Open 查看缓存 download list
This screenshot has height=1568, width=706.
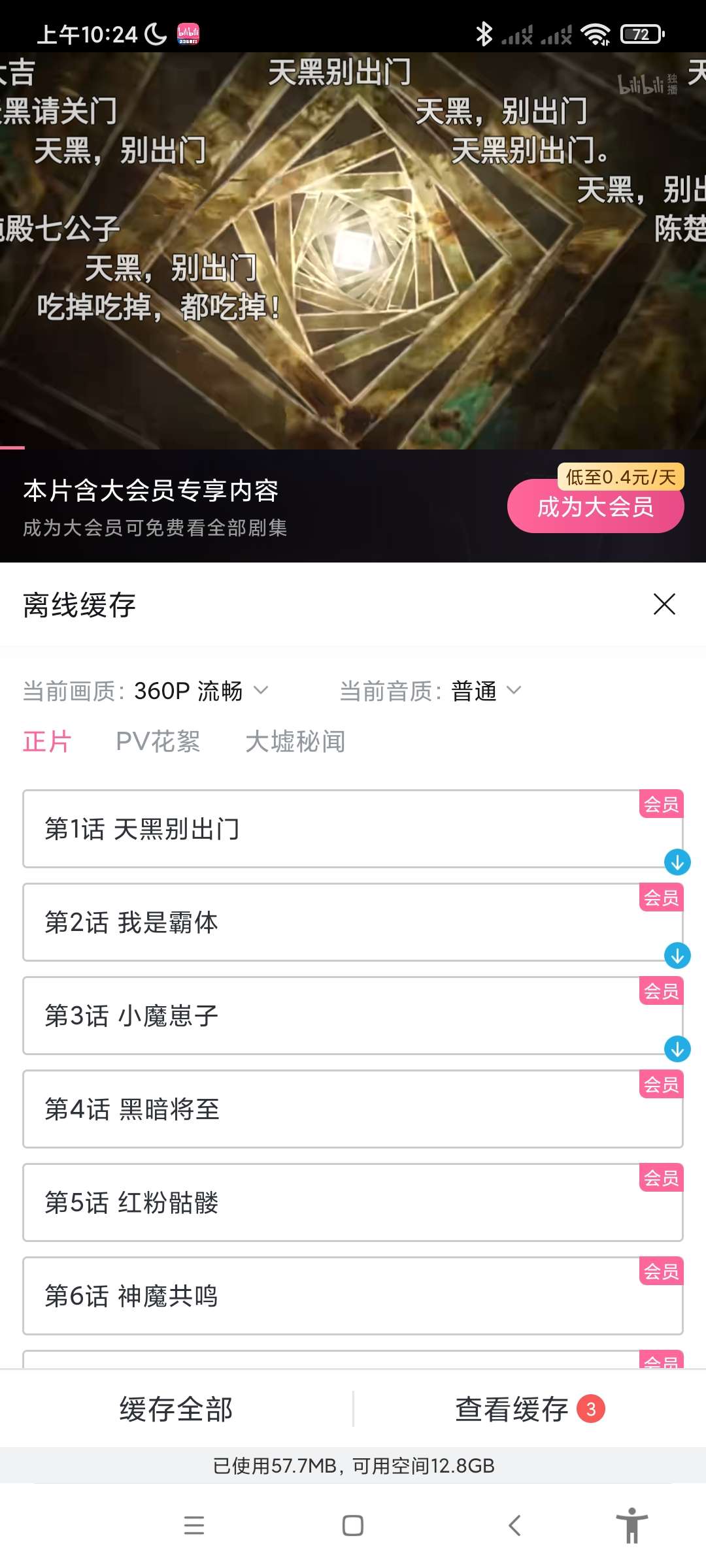(528, 1409)
